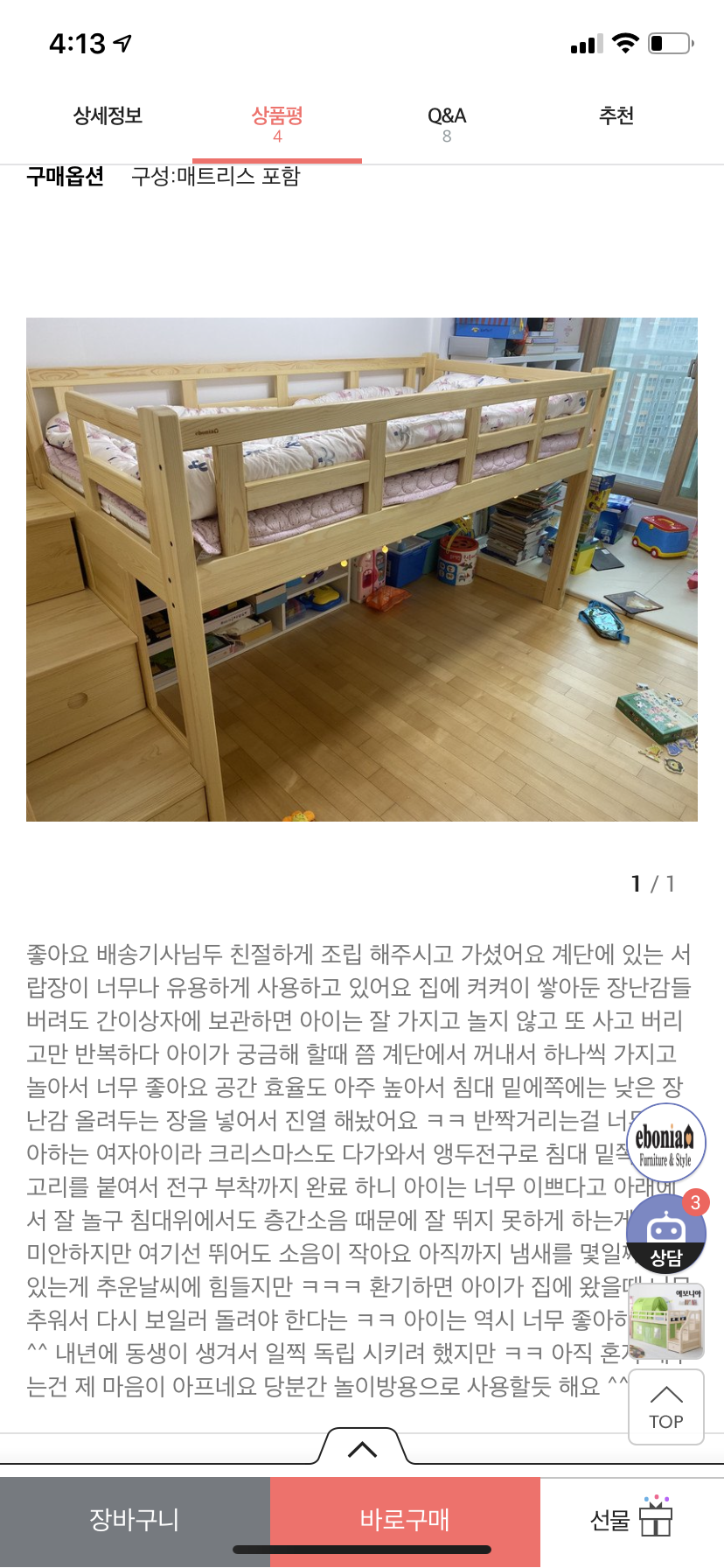Send this product as a 선물
The height and width of the screenshot is (1568, 724).
click(x=631, y=1520)
